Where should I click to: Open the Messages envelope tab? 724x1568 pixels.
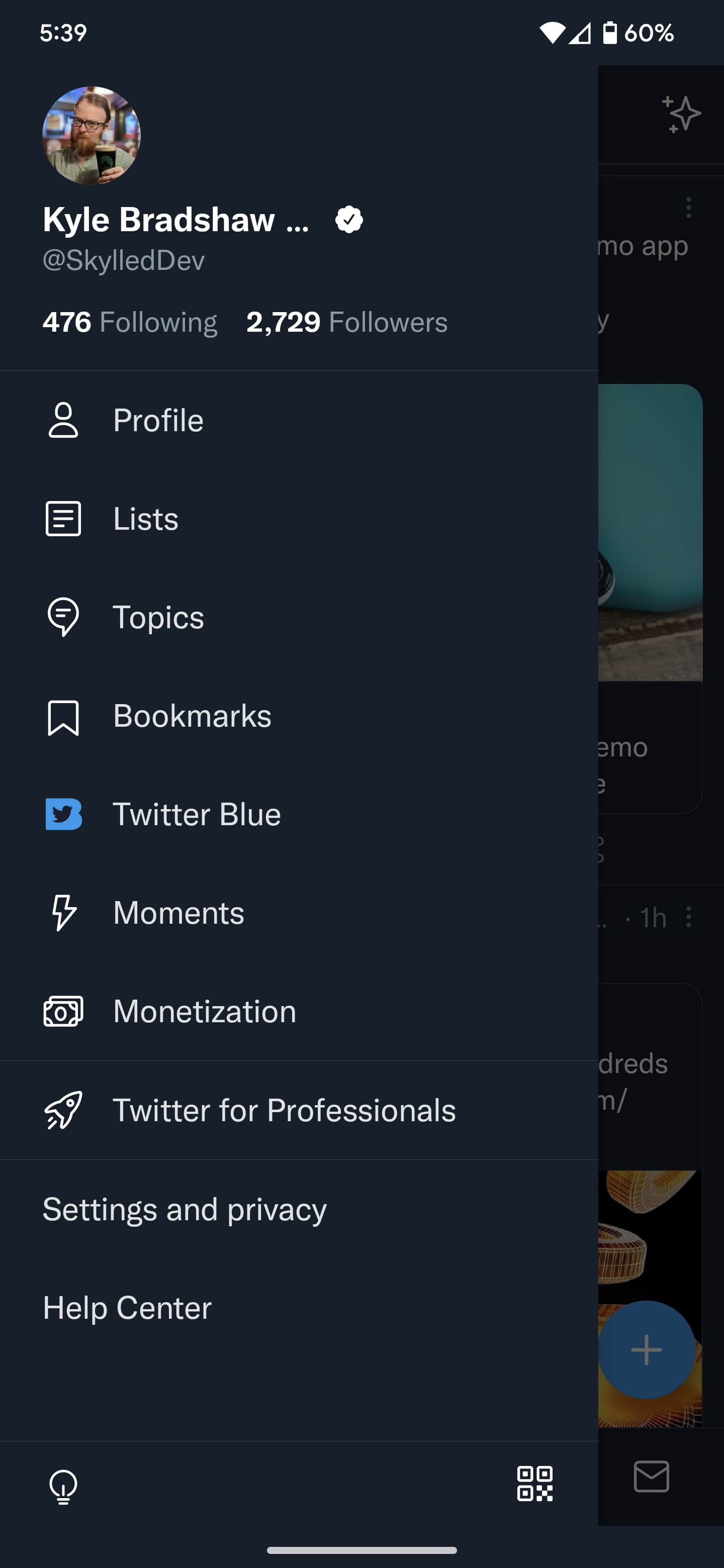651,1476
